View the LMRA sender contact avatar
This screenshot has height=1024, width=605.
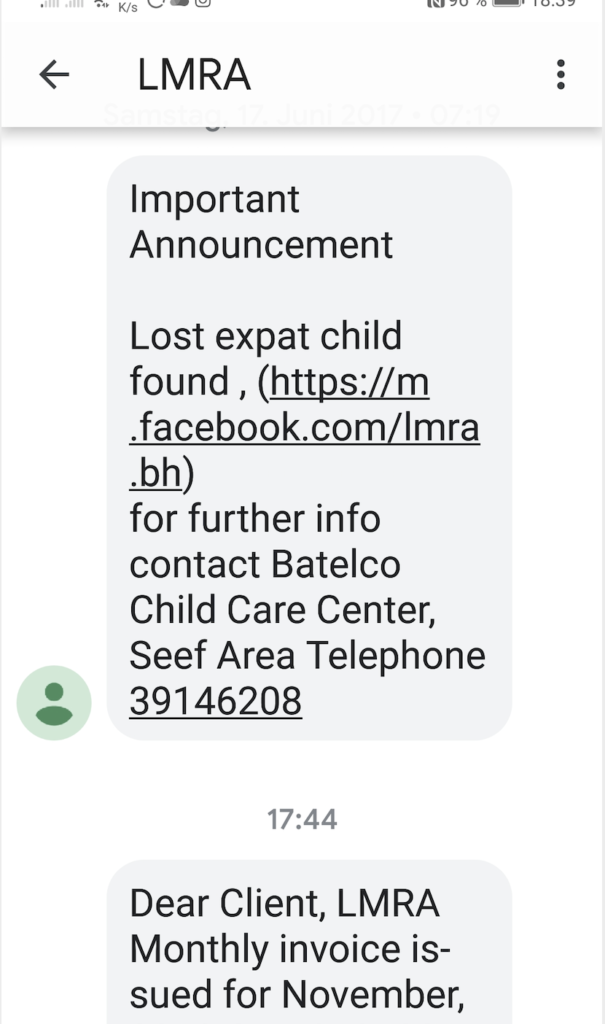(x=54, y=702)
